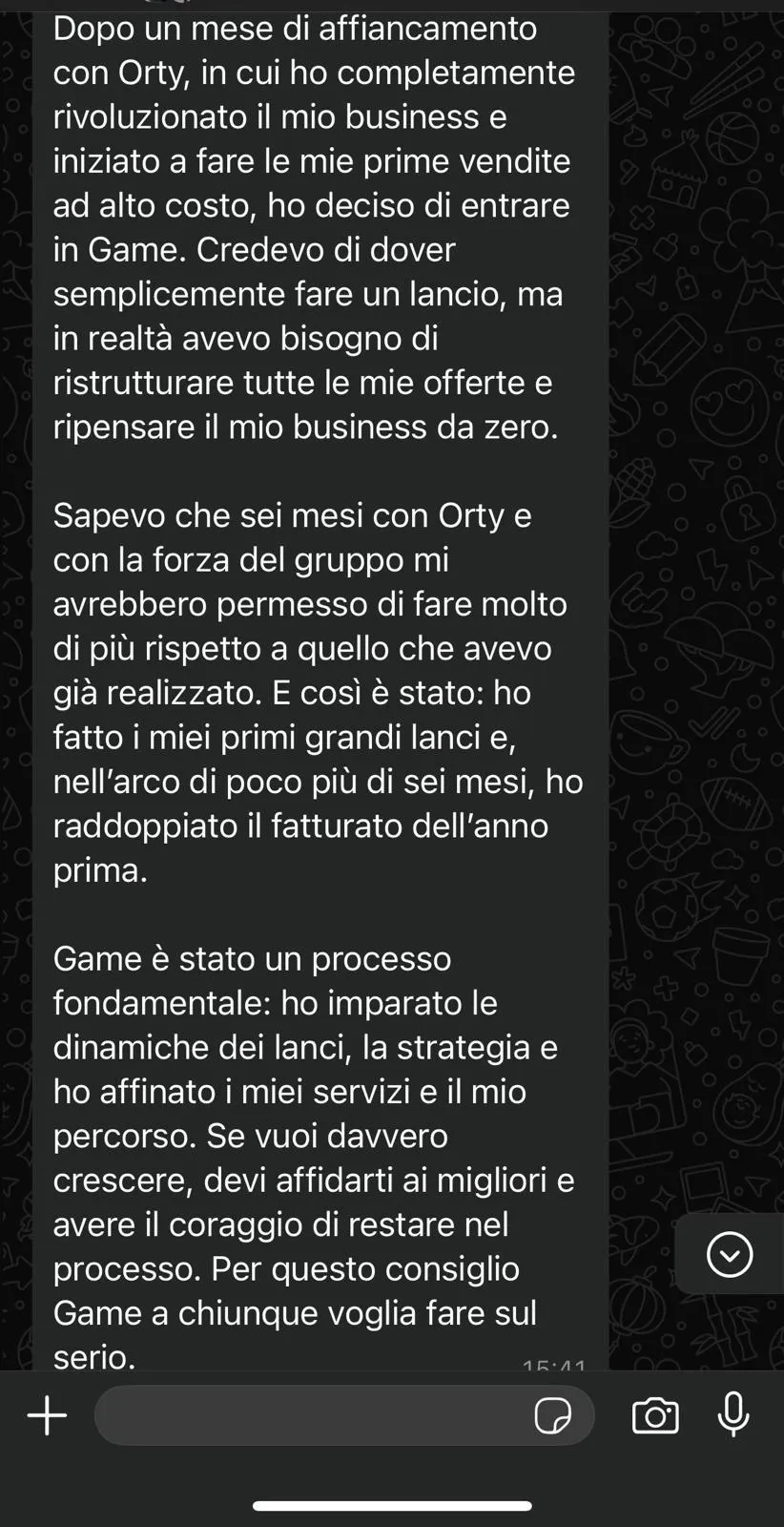This screenshot has width=784, height=1527.
Task: Open the camera to take a photo
Action: pyautogui.click(x=655, y=1415)
